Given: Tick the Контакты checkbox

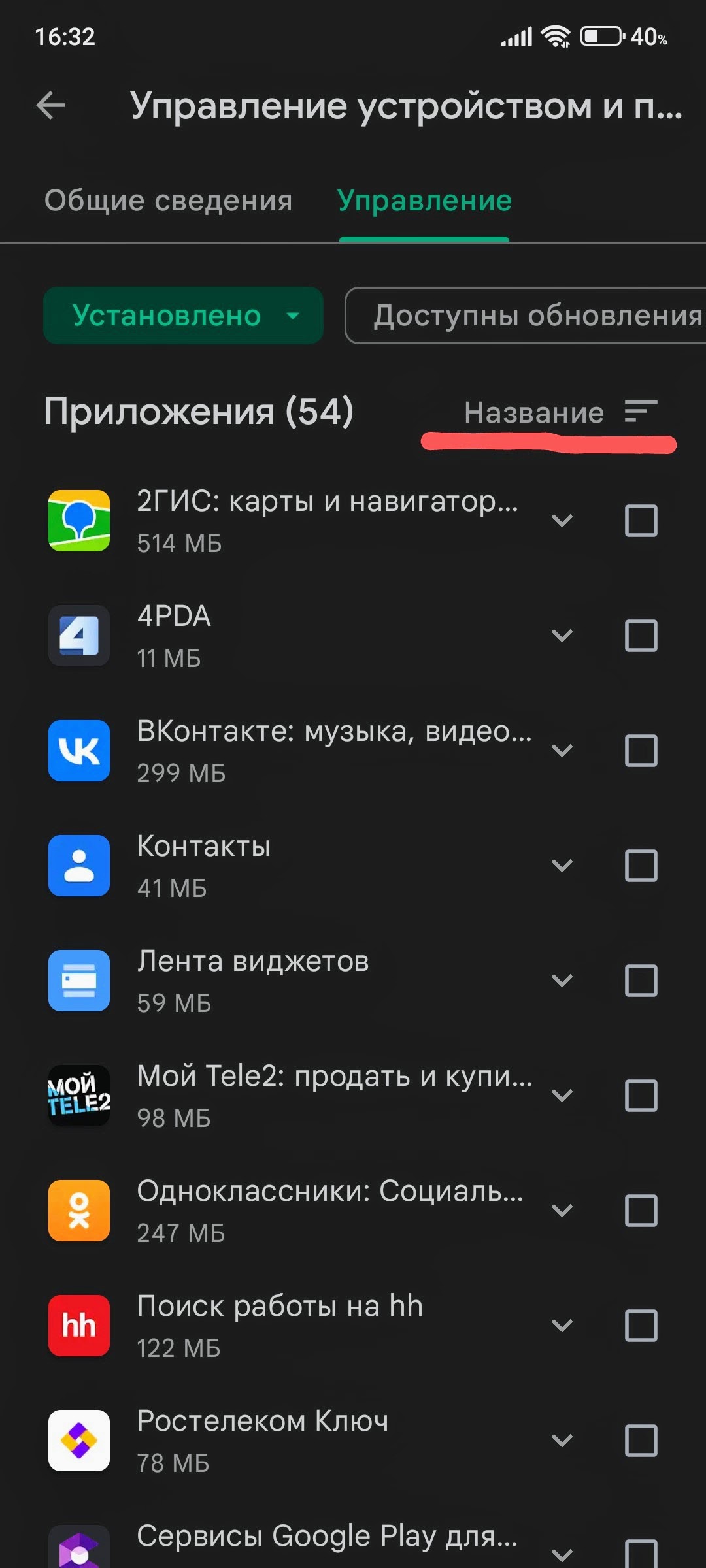Looking at the screenshot, I should tap(641, 866).
